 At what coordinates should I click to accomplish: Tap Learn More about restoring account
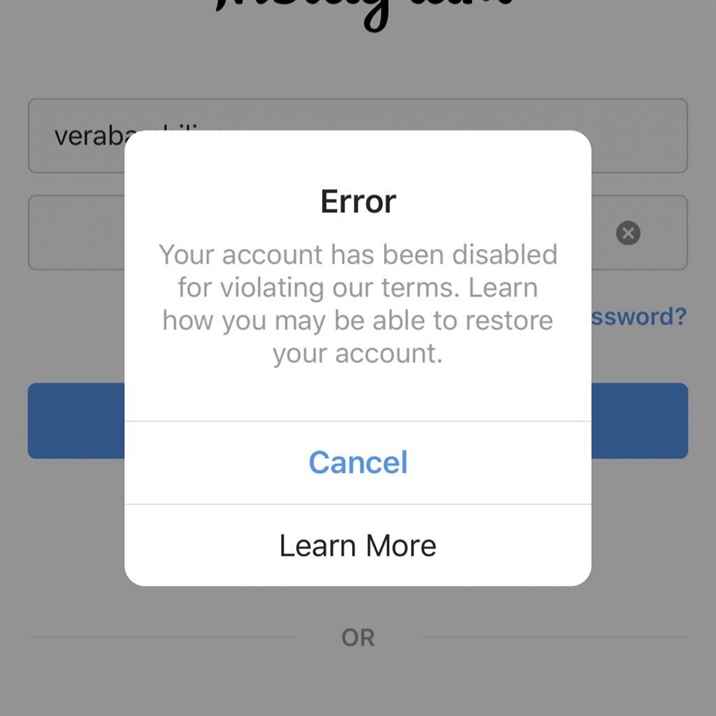coord(358,546)
